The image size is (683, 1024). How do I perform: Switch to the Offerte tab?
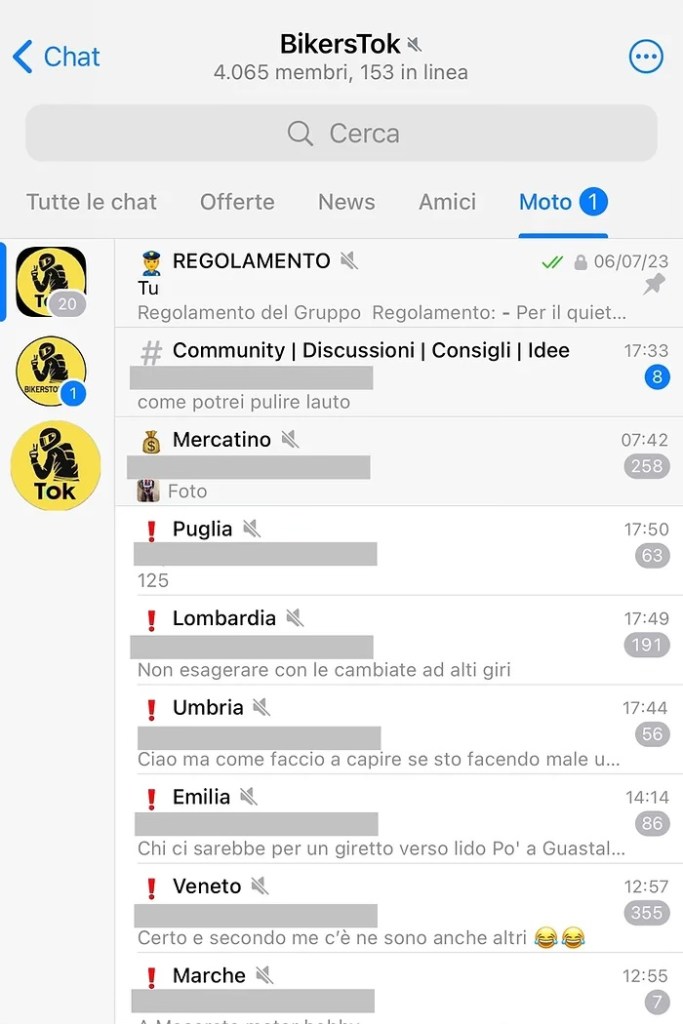237,202
